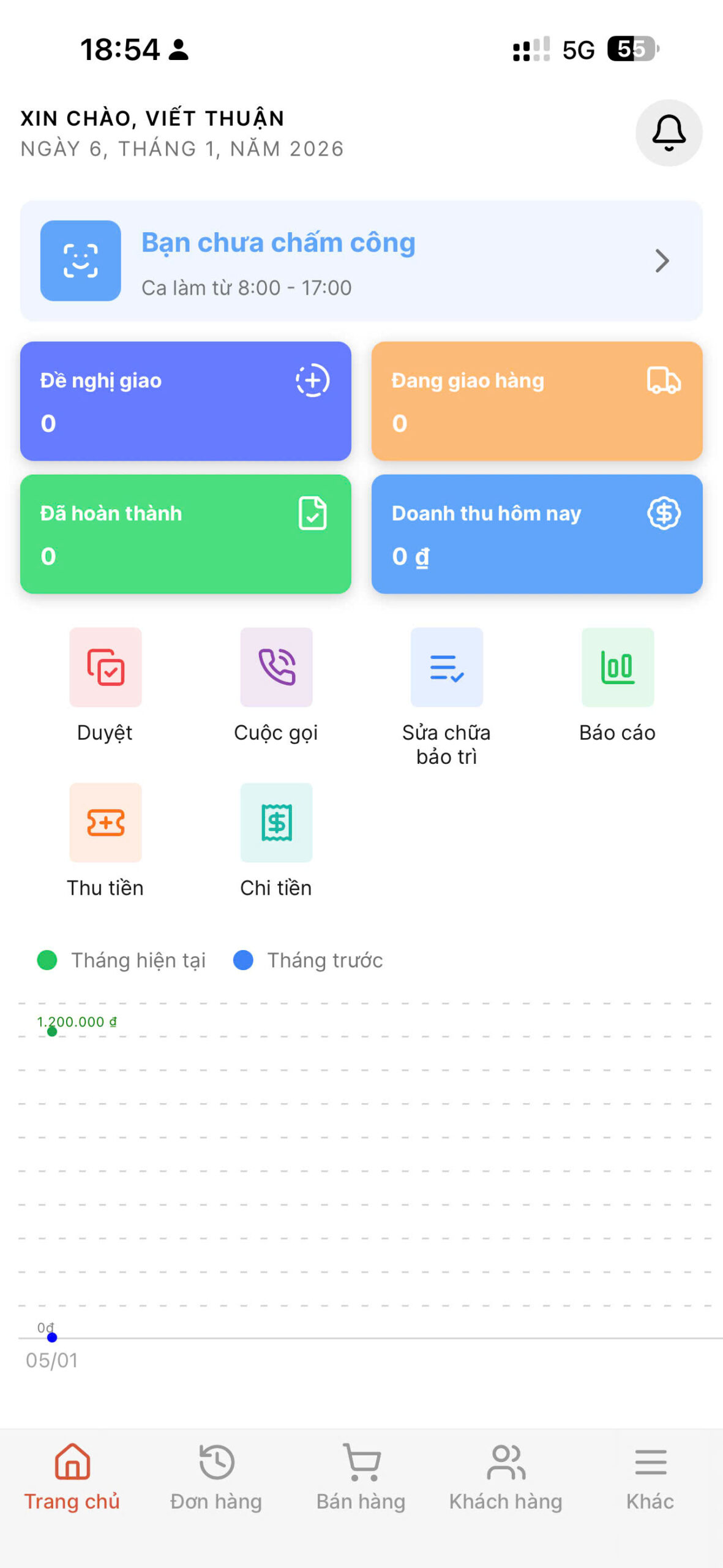
Task: Select the Trang chủ home tab
Action: [72, 1477]
